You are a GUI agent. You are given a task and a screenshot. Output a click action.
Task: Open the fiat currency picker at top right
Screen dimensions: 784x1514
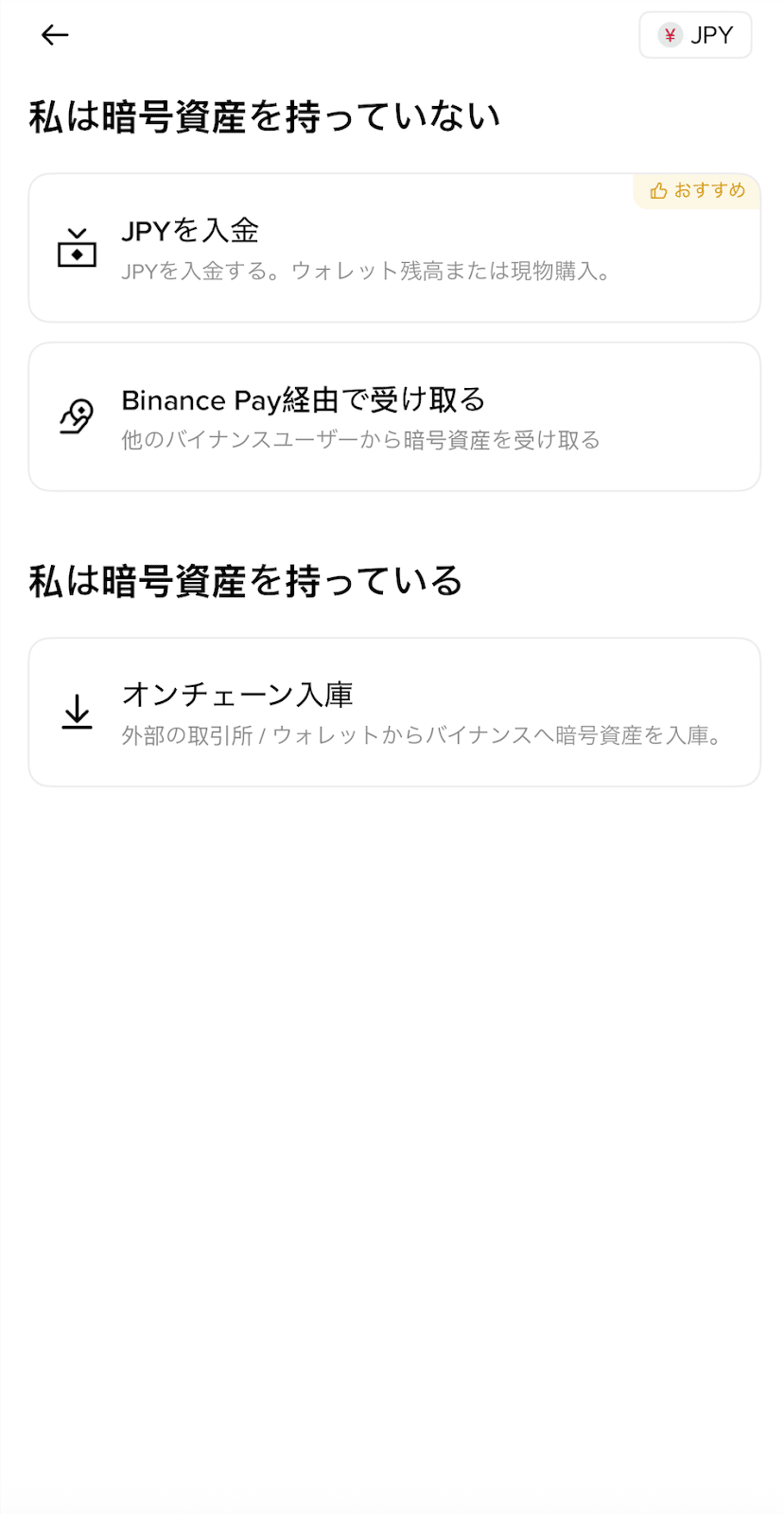695,35
